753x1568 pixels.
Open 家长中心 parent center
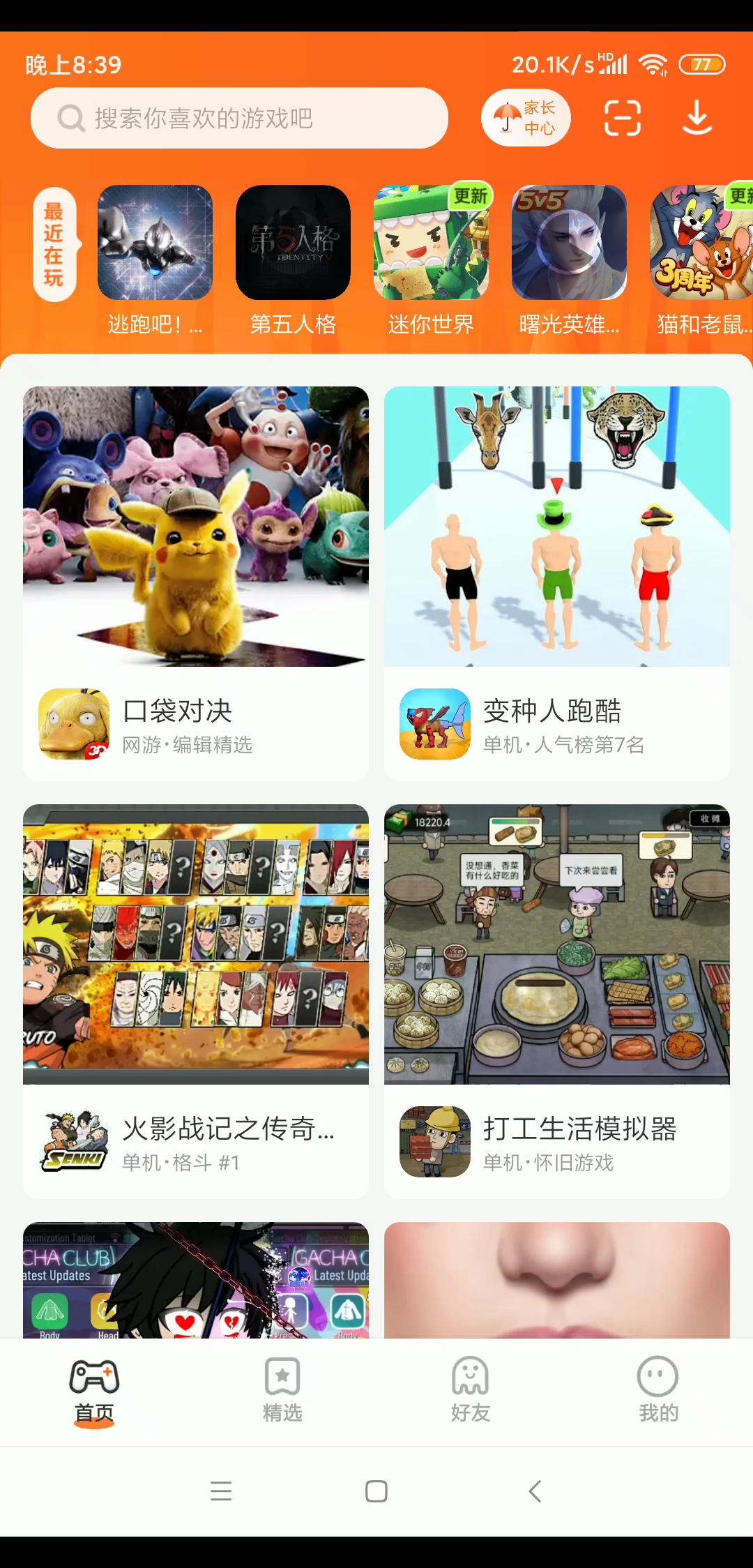click(x=526, y=118)
